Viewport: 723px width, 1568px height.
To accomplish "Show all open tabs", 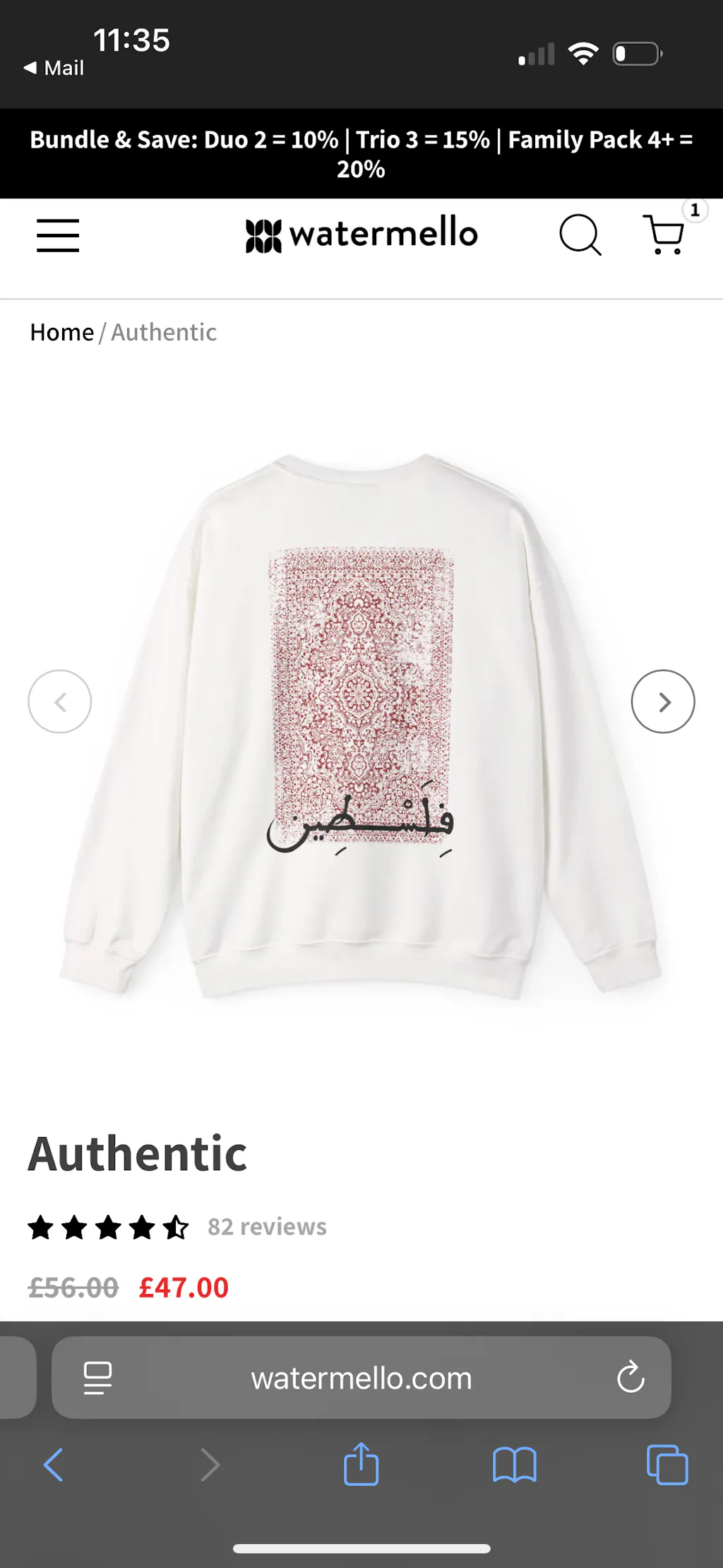I will [x=667, y=1464].
